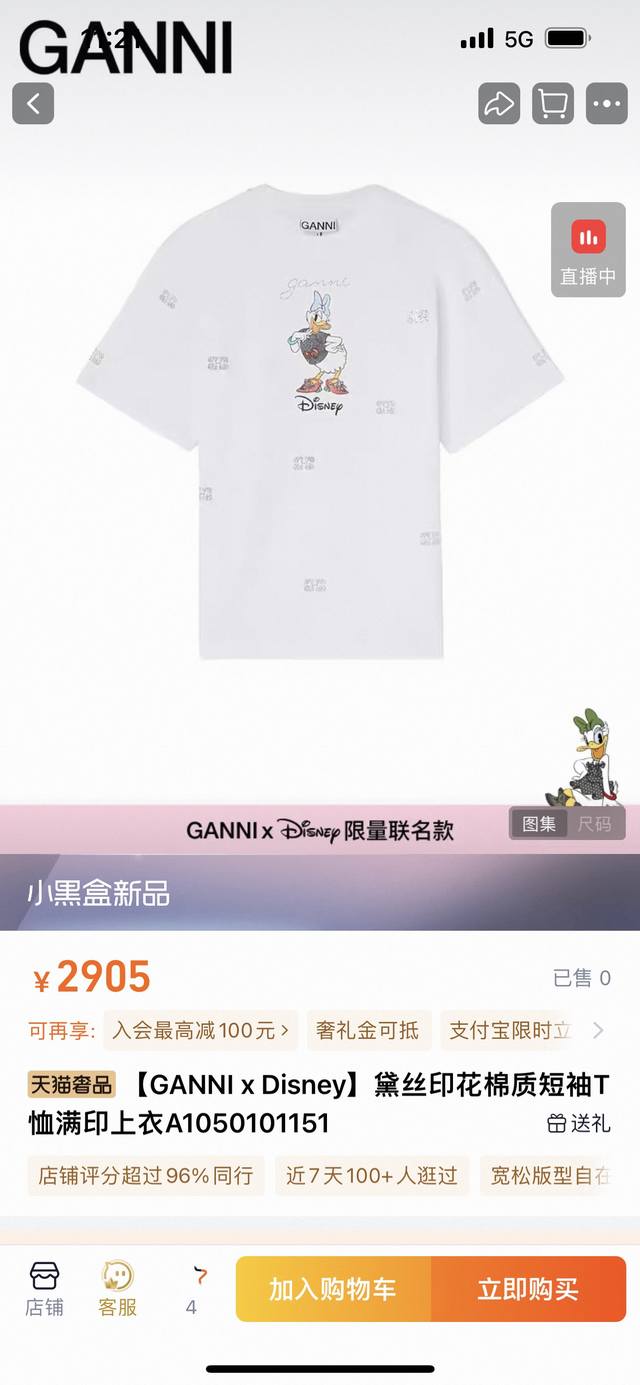Open the 入会最高减100元 offer
Screen dimensions: 640x1385
coord(200,1030)
